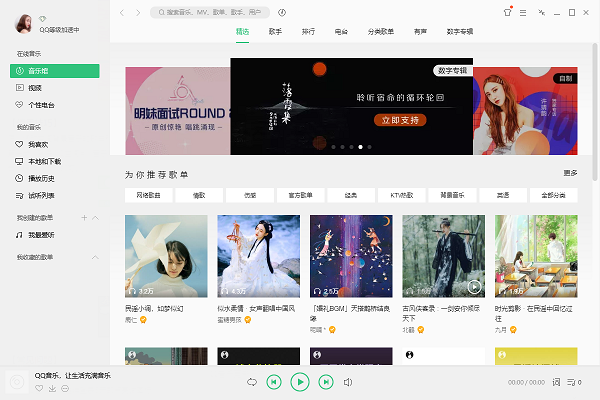Switch to the 排行 tab
This screenshot has height=400, width=600.
pos(307,32)
